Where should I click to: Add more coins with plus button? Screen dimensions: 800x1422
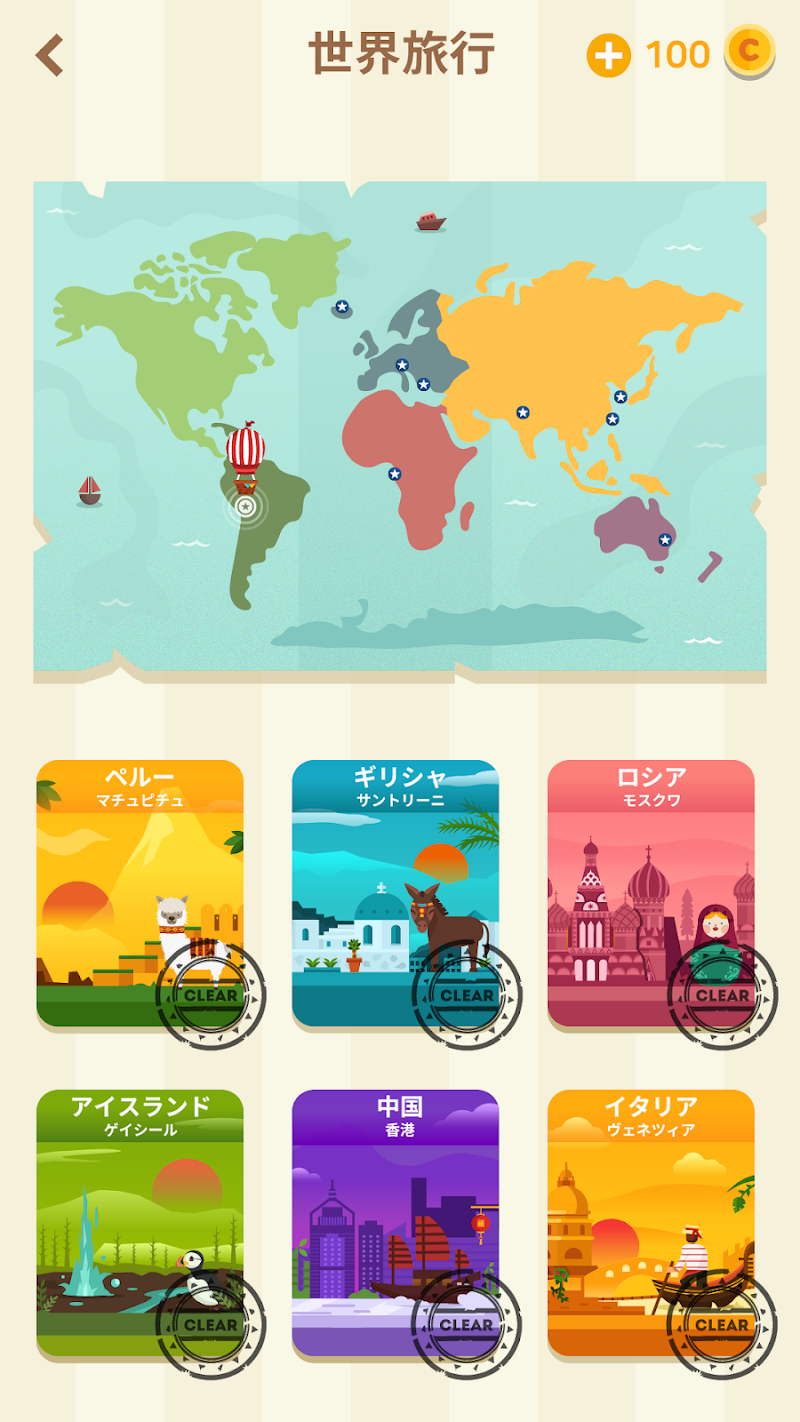[608, 55]
